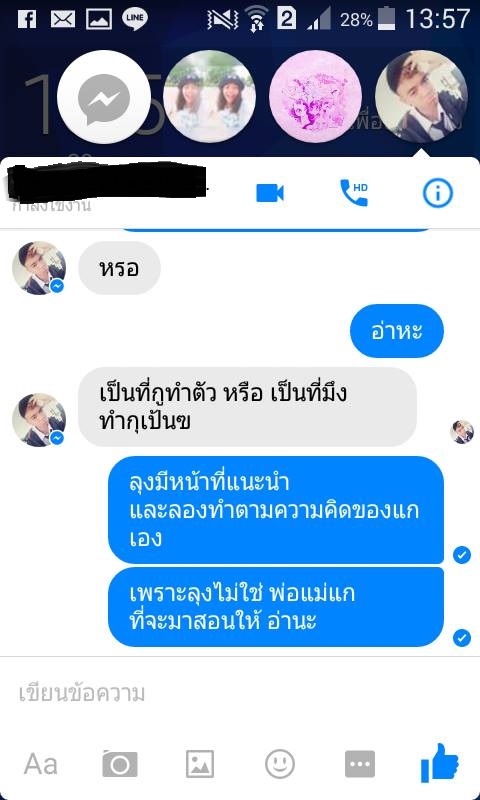
Task: Open the conversation info icon
Action: pos(438,193)
